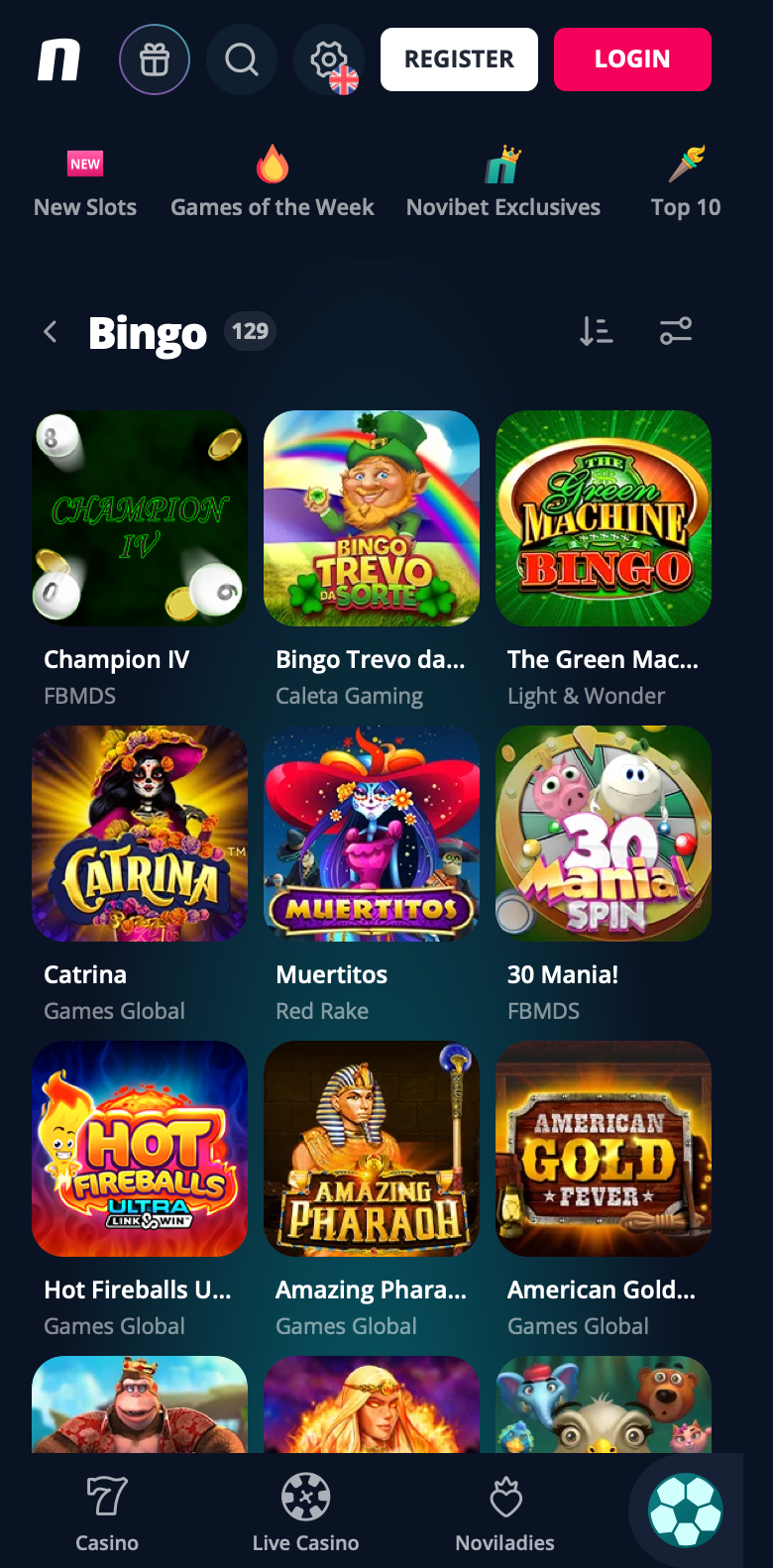Switch to the Casino tab

107,1512
